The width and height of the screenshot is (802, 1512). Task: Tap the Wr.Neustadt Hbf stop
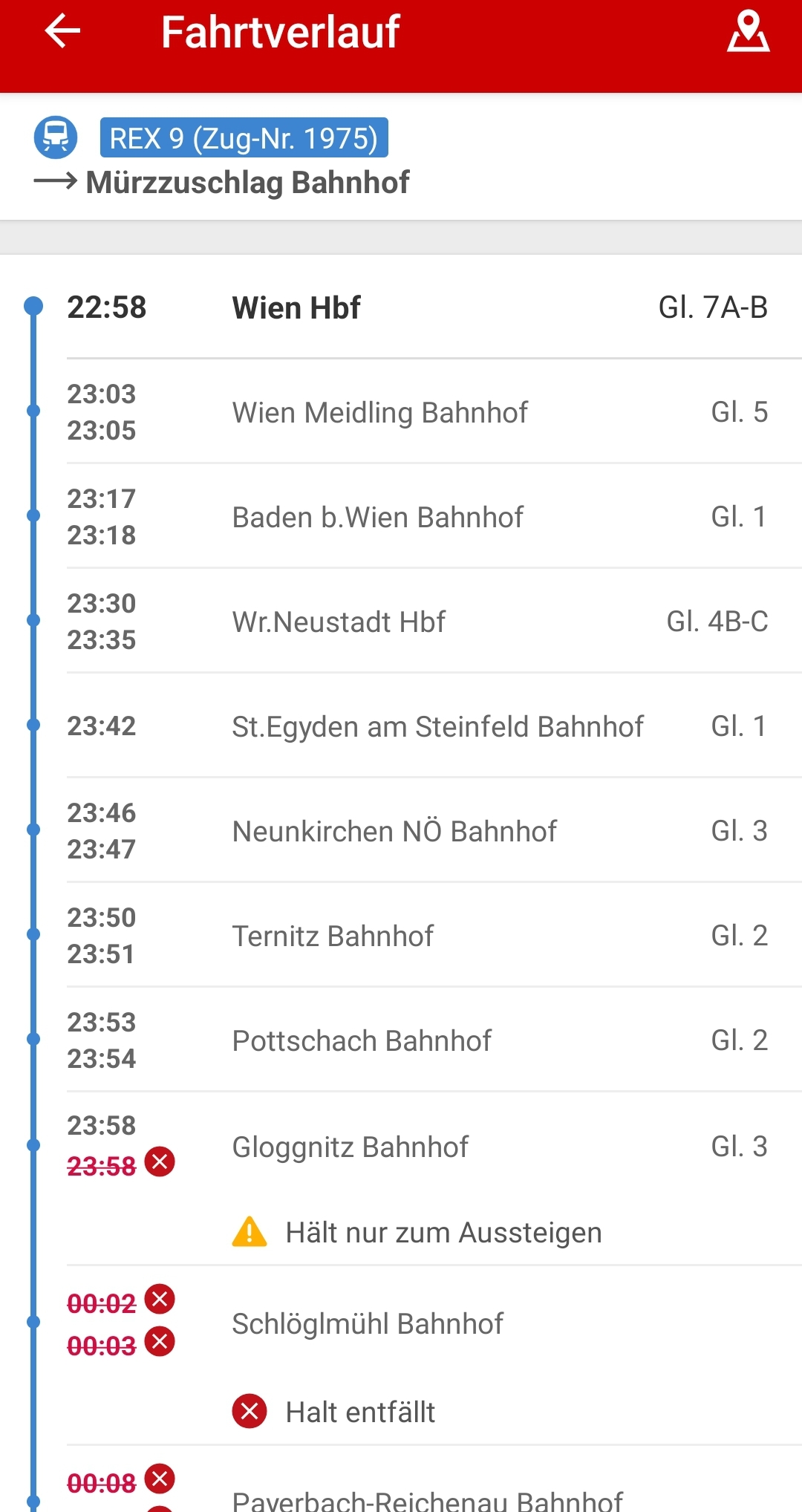tap(401, 621)
